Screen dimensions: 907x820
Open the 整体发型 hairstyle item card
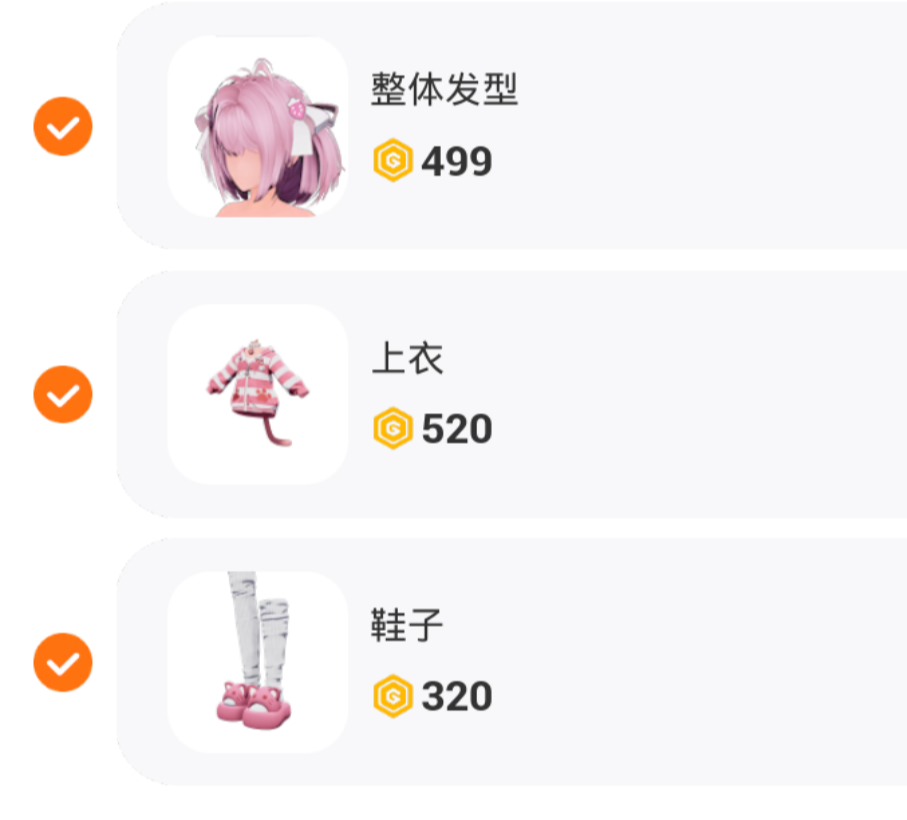coord(600,126)
